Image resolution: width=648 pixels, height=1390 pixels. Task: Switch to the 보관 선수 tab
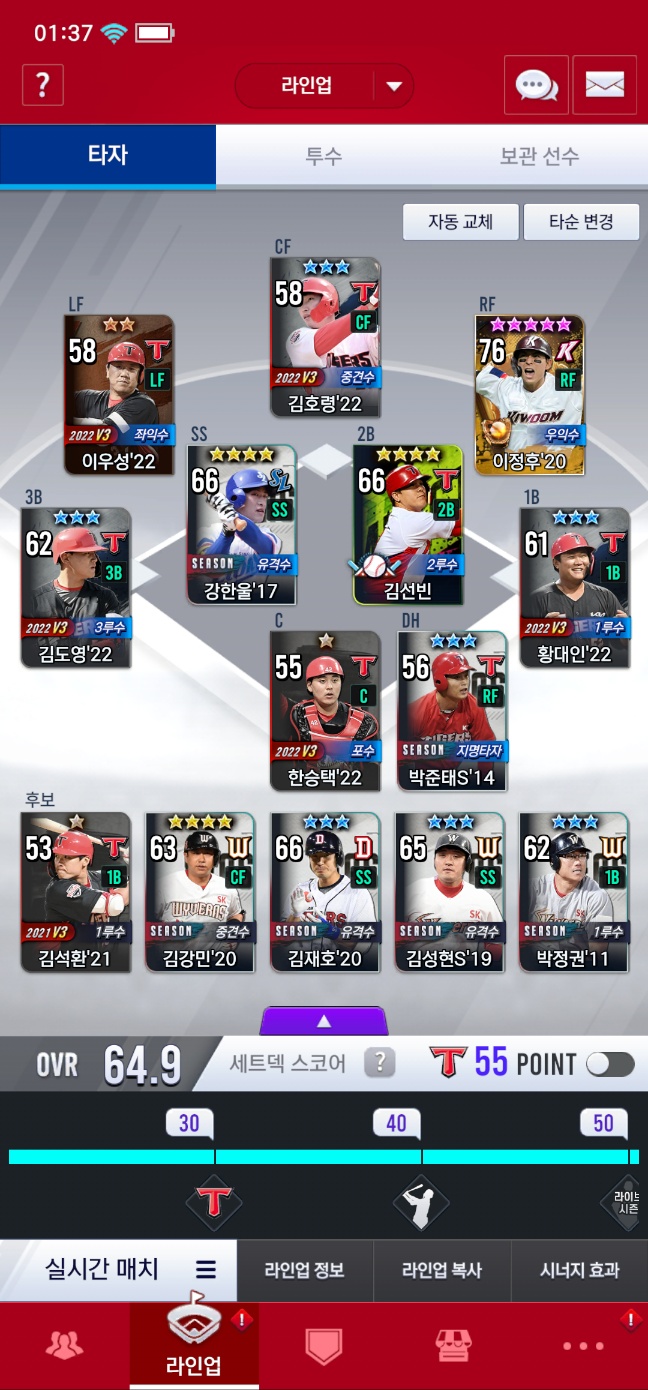coord(539,156)
